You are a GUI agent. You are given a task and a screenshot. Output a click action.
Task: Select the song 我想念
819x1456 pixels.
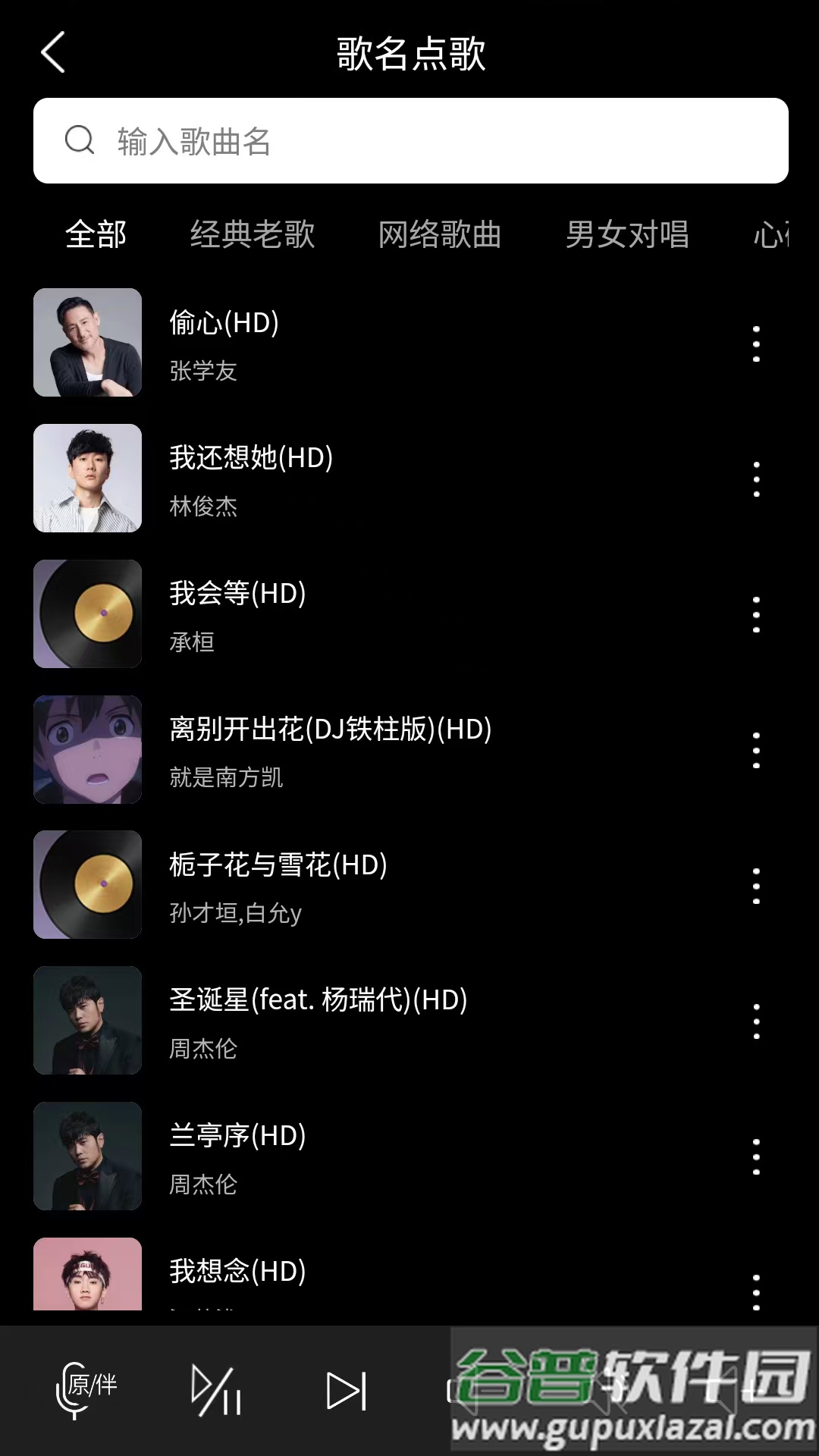239,1273
